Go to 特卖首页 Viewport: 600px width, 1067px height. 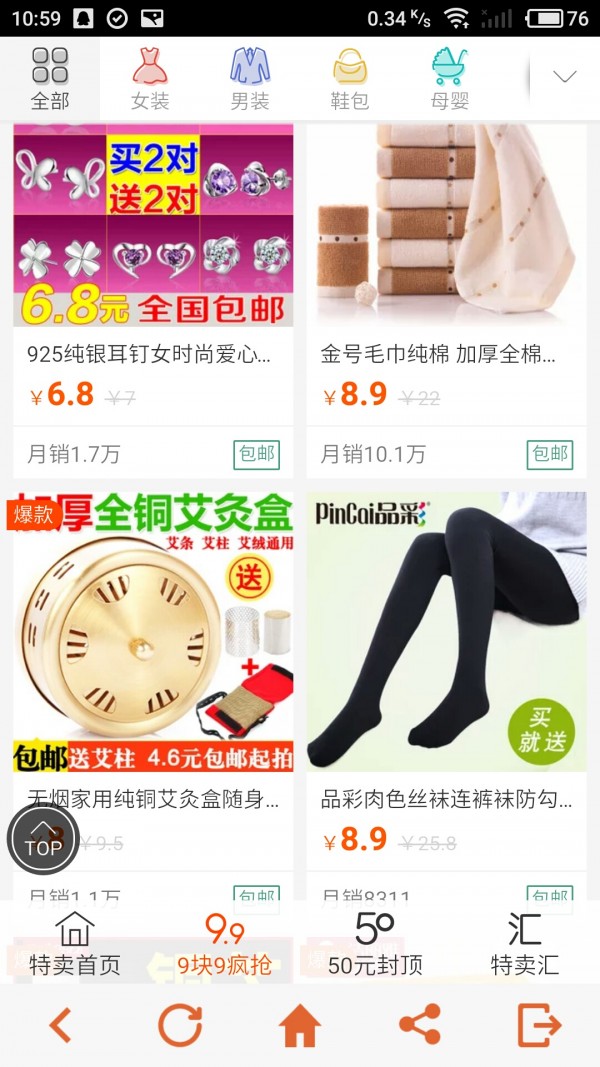[x=75, y=945]
